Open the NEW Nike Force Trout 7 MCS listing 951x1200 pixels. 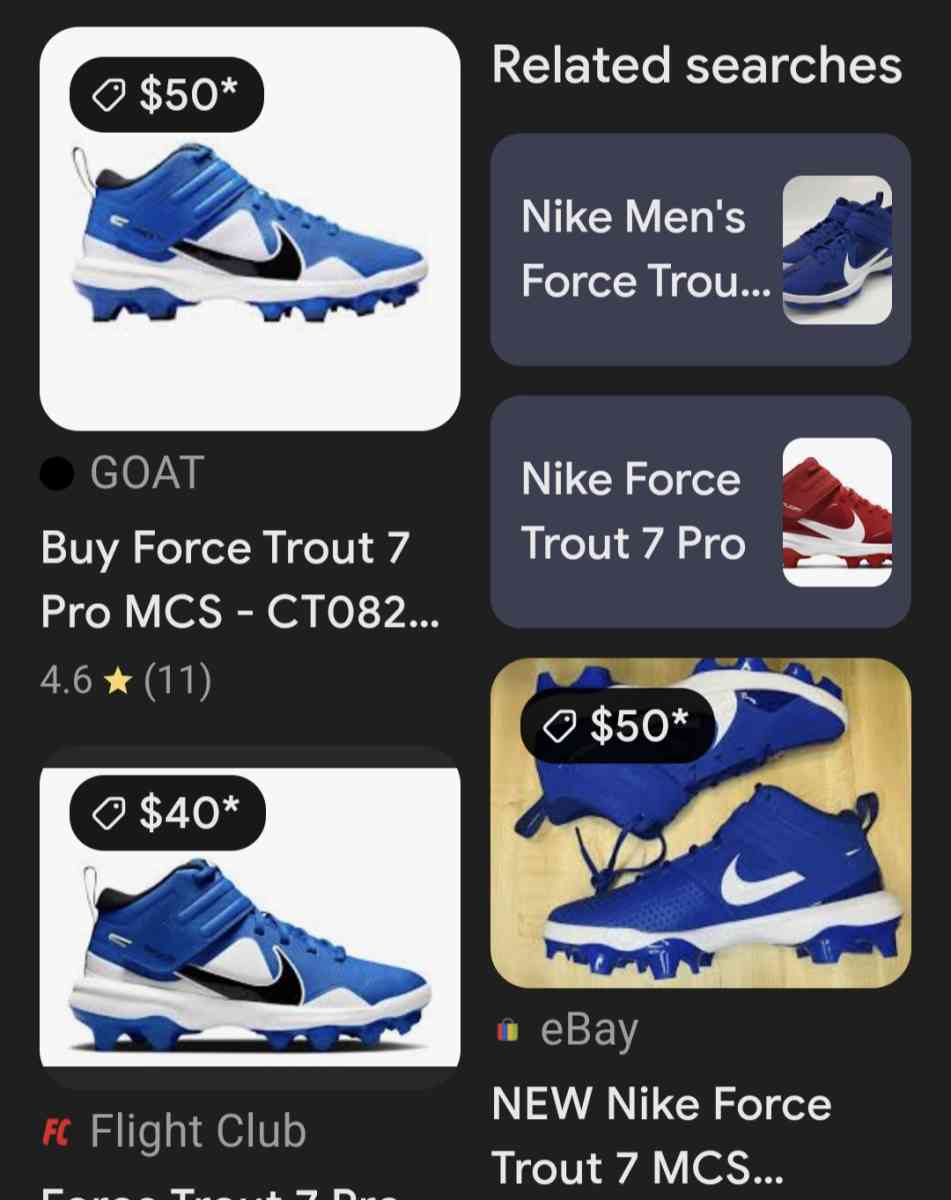(x=660, y=1130)
